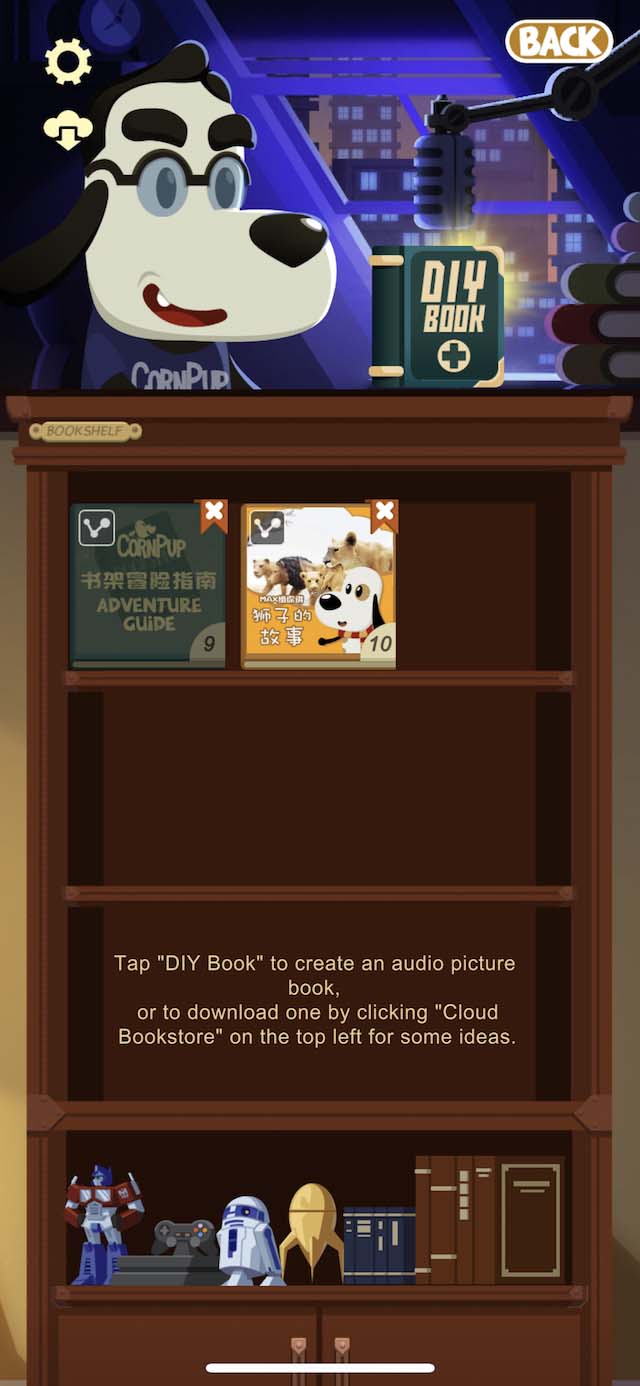Open the Adventure Guide book
640x1386 pixels.
tap(148, 586)
